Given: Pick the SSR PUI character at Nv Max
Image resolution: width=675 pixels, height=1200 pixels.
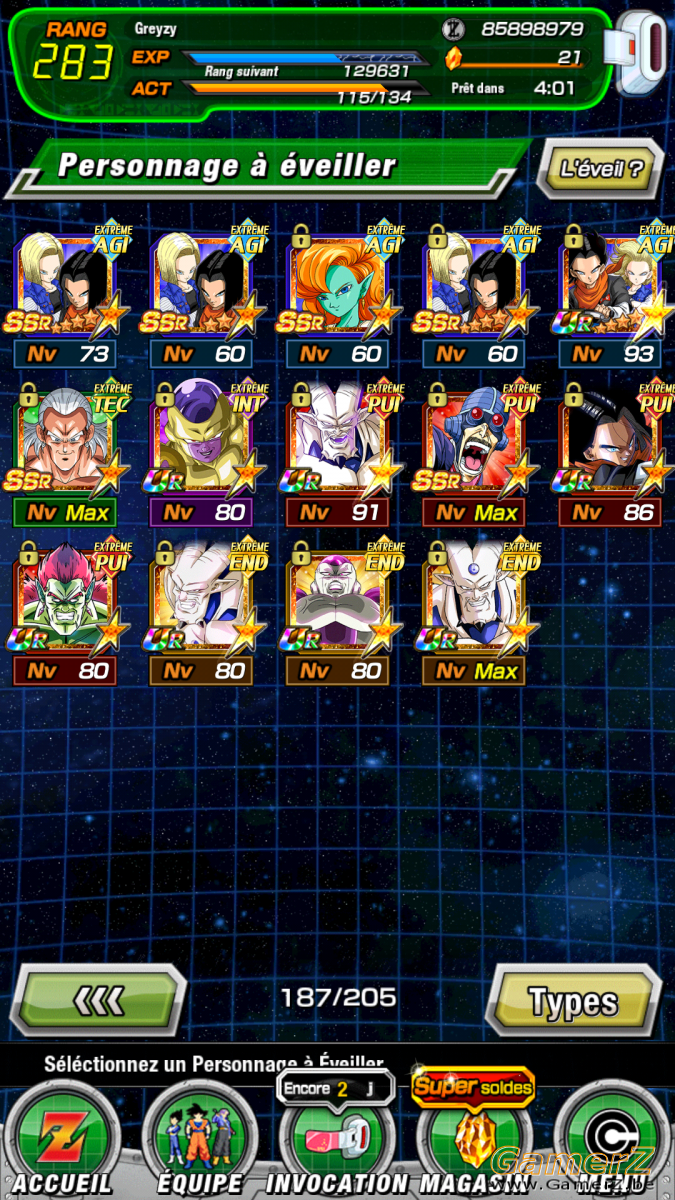Looking at the screenshot, I should tap(474, 455).
